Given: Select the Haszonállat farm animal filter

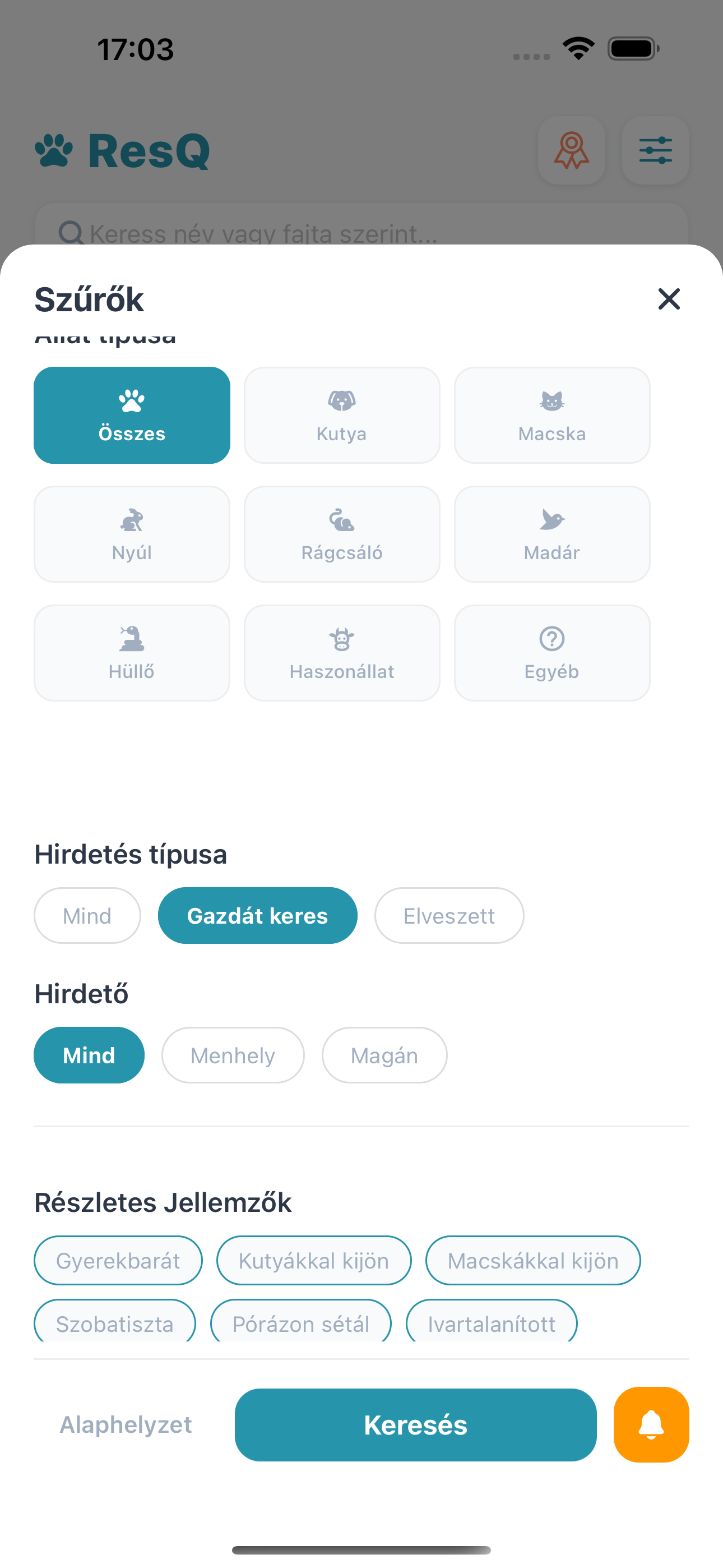Looking at the screenshot, I should pyautogui.click(x=341, y=652).
